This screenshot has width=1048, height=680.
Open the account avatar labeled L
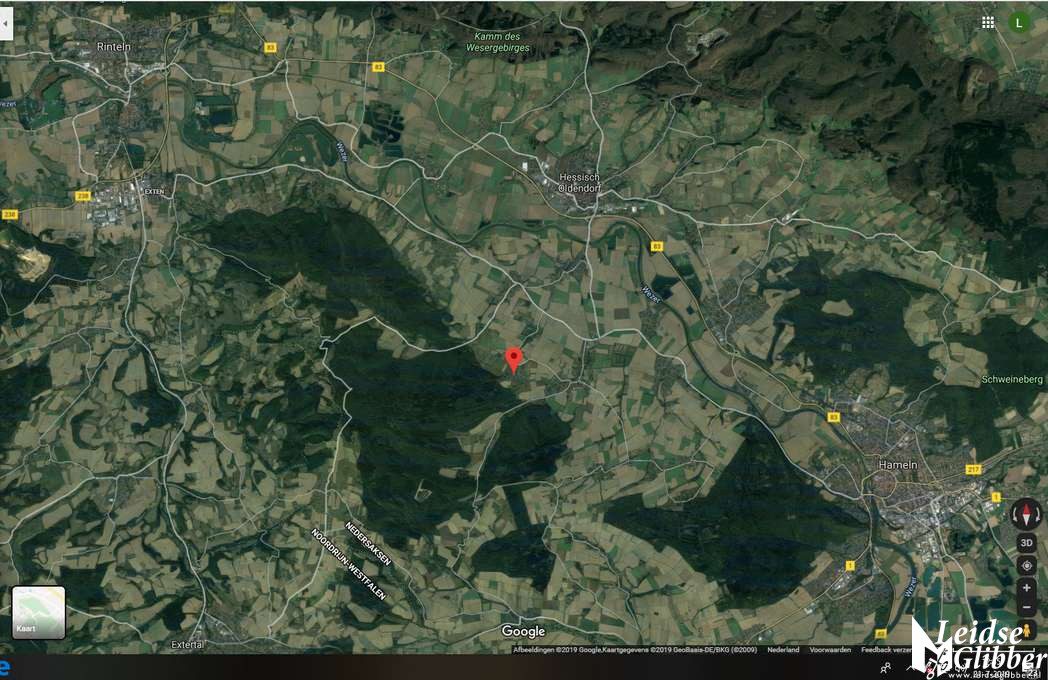coord(1019,23)
